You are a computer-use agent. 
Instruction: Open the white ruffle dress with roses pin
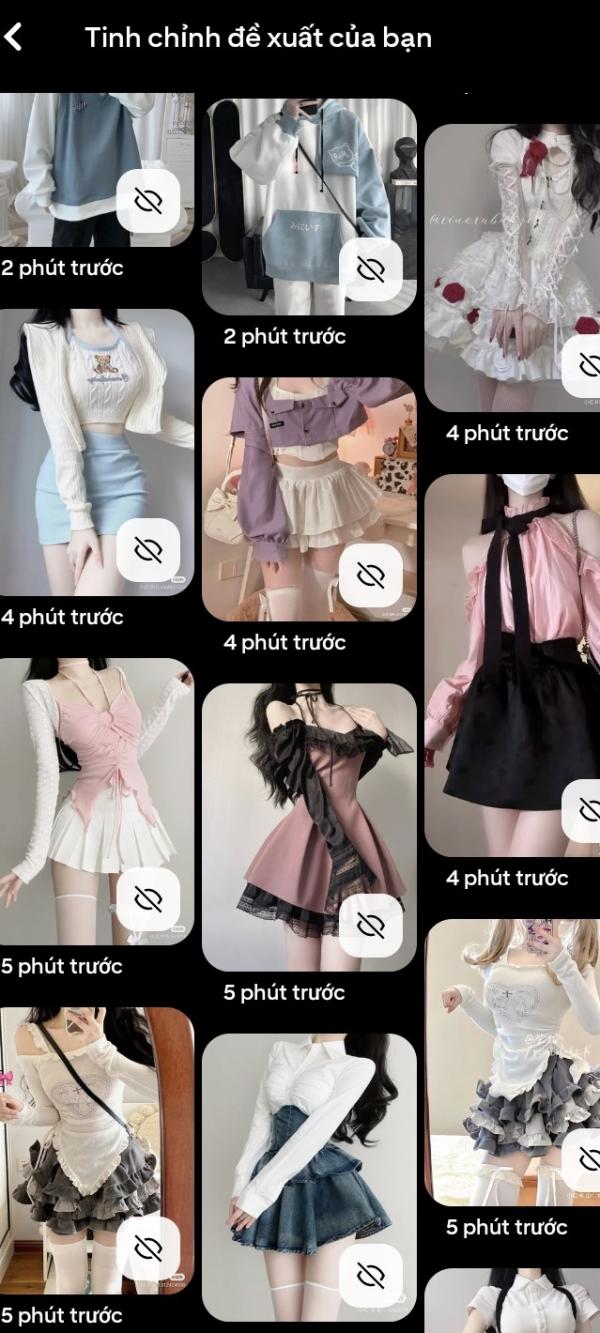tap(500, 250)
